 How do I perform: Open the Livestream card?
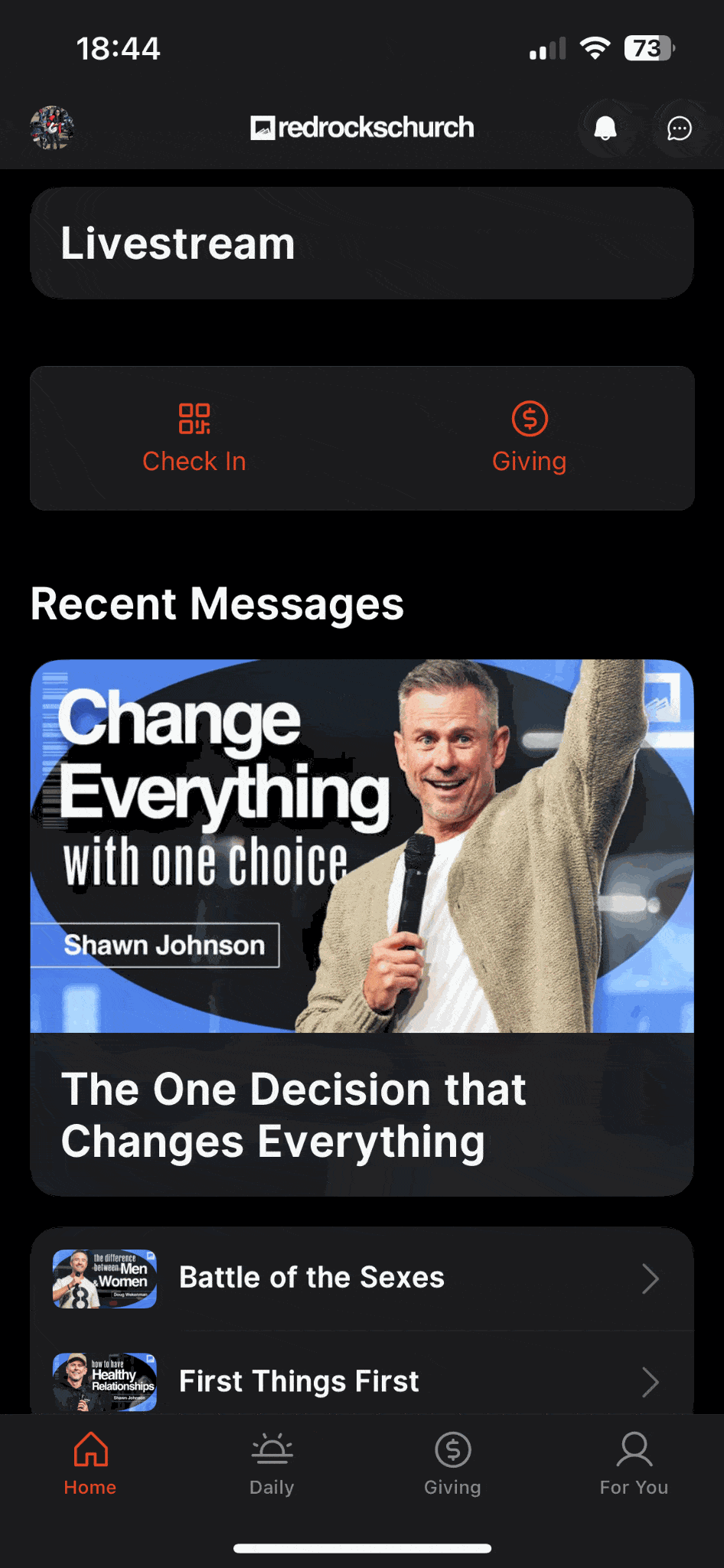coord(362,243)
